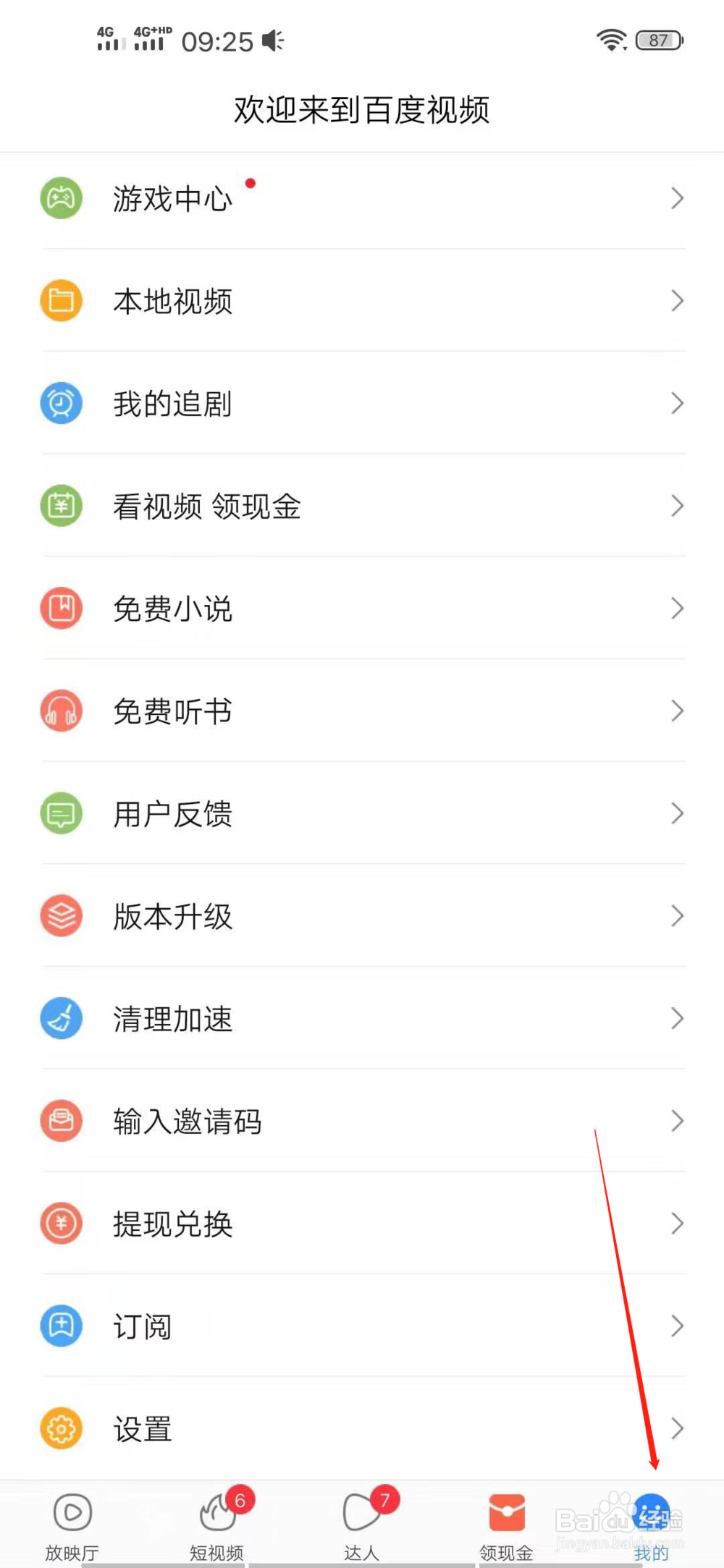This screenshot has width=724, height=1568.
Task: Open 输入邀请码 invitation code entry
Action: 362,1122
